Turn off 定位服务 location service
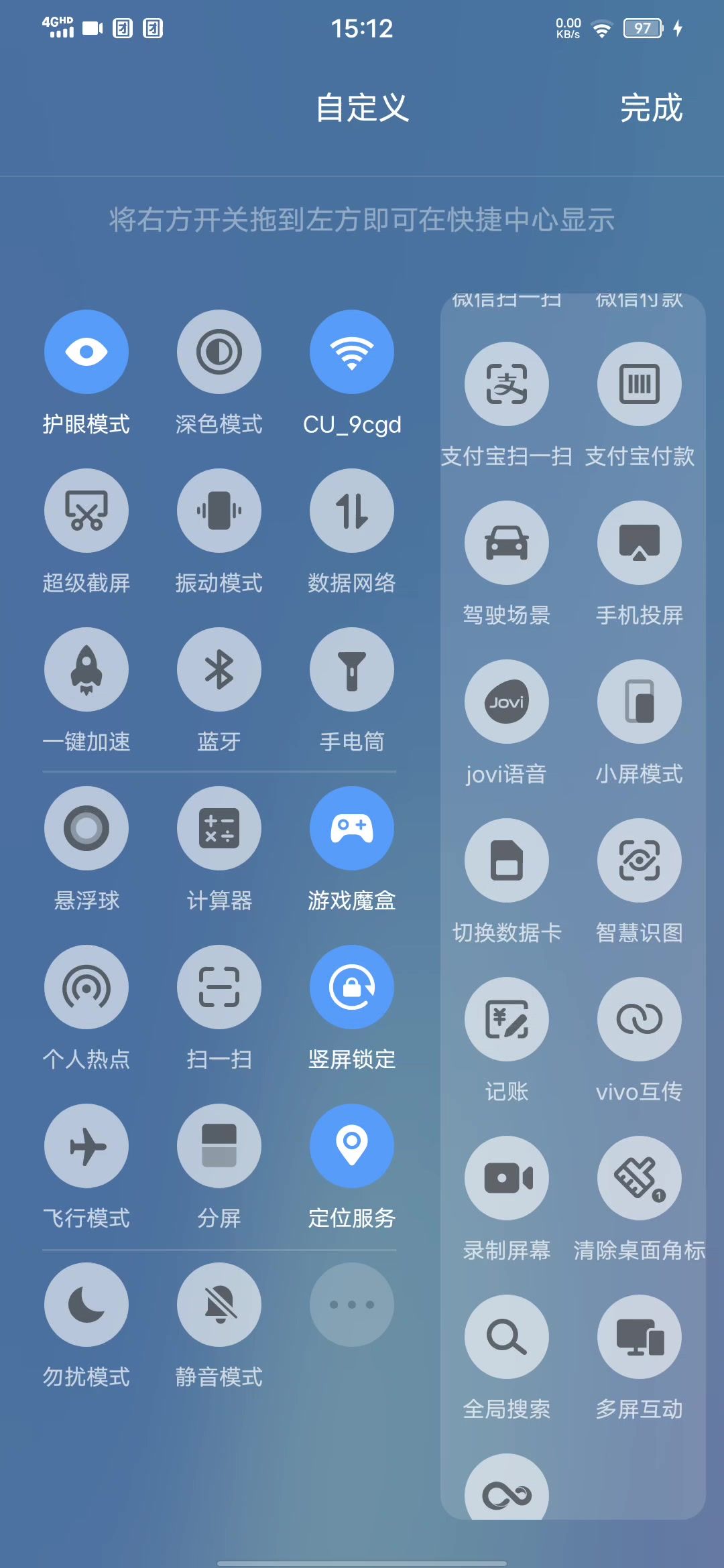This screenshot has width=724, height=1568. point(351,1146)
